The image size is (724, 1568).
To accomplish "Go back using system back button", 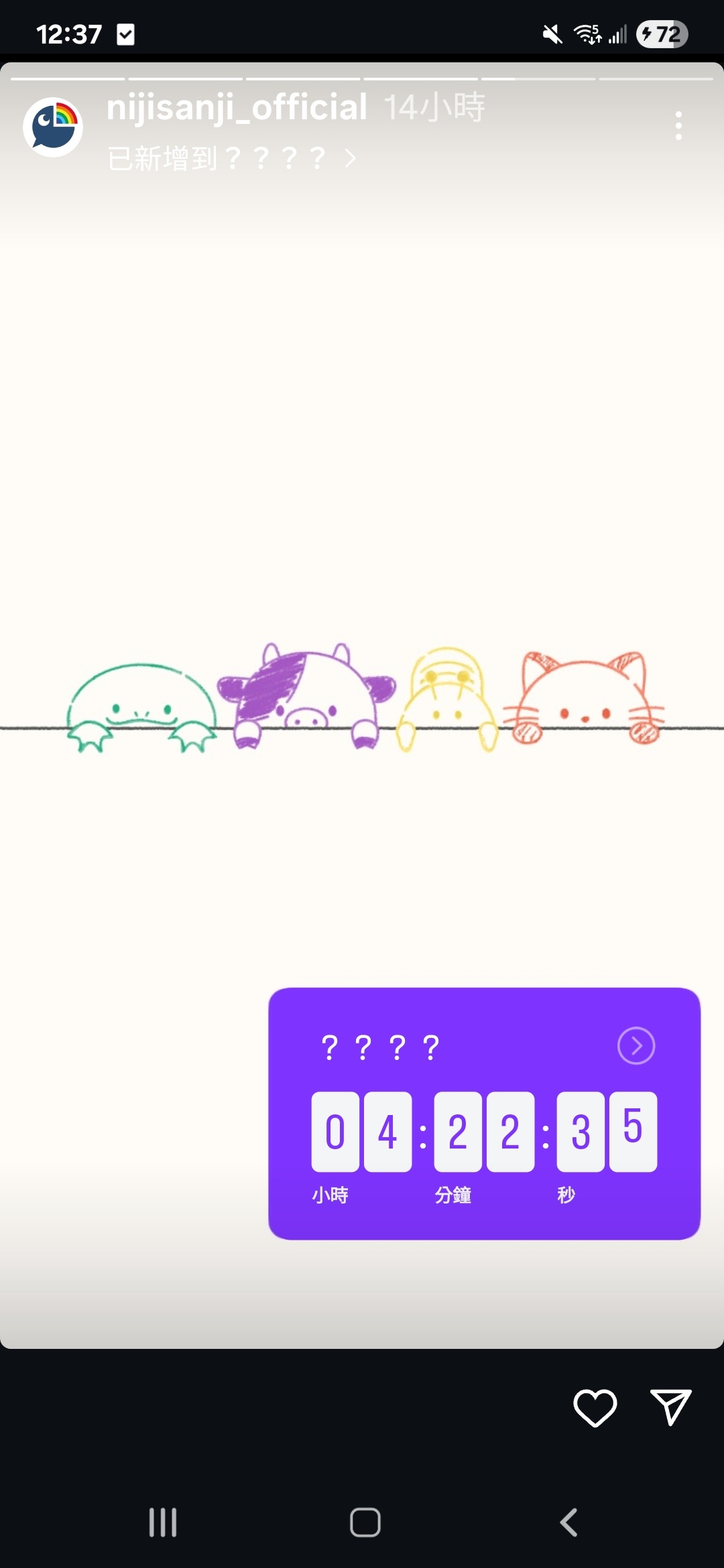I will 568,1522.
